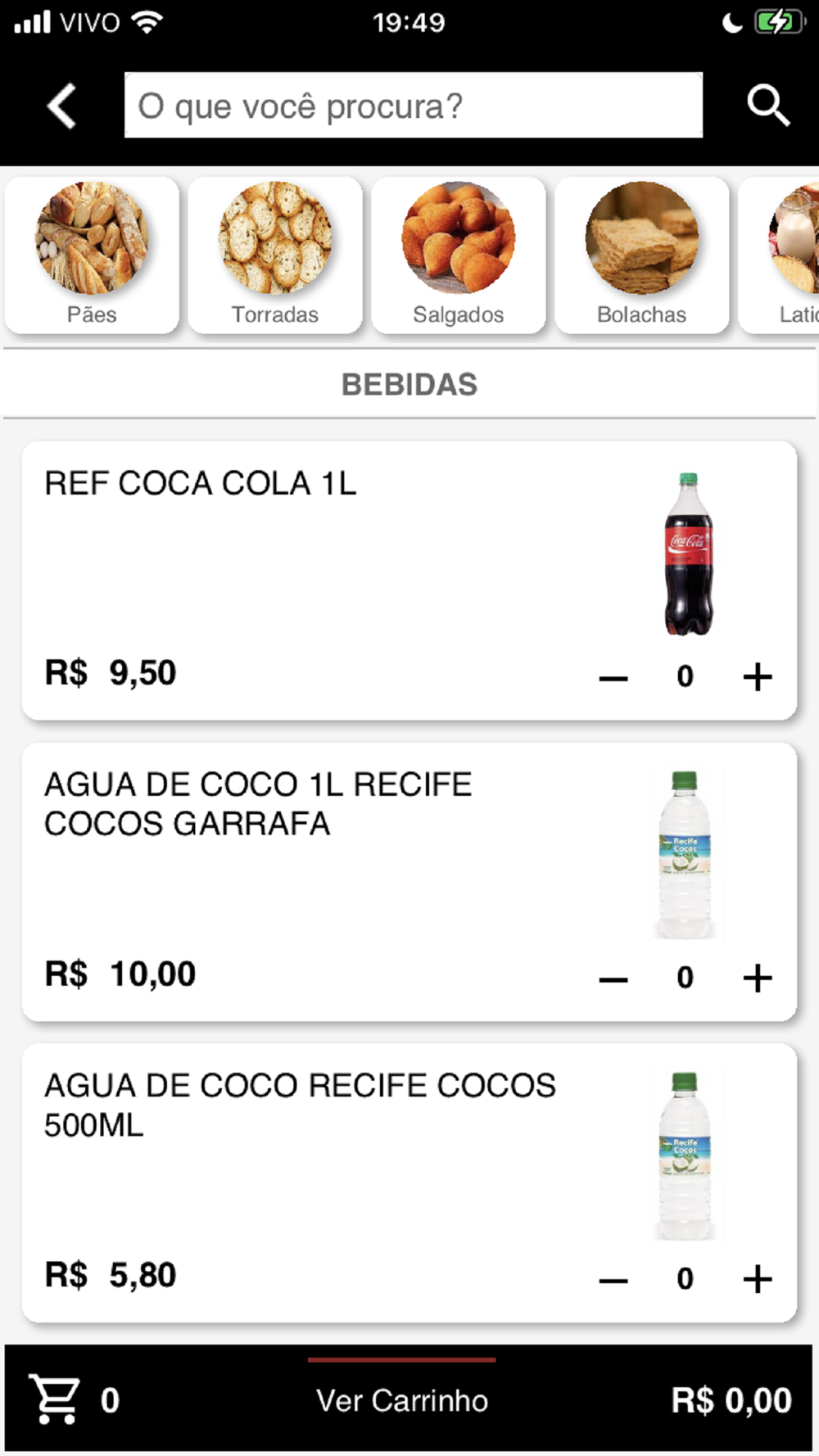Decrease REF COCA COLA 1L quantity
The image size is (819, 1456).
click(x=613, y=677)
